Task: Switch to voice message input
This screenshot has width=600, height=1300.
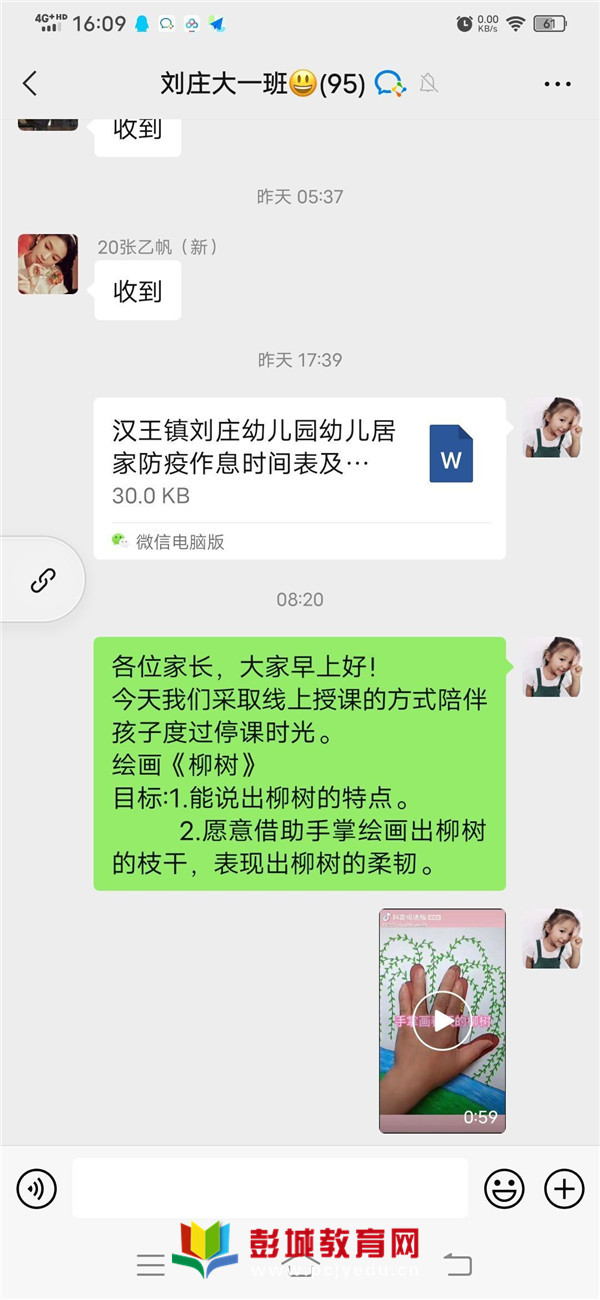Action: (x=37, y=1189)
